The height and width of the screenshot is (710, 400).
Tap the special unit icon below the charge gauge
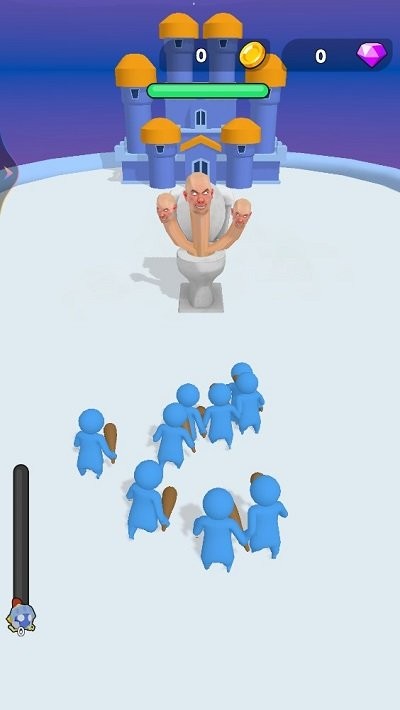21,618
